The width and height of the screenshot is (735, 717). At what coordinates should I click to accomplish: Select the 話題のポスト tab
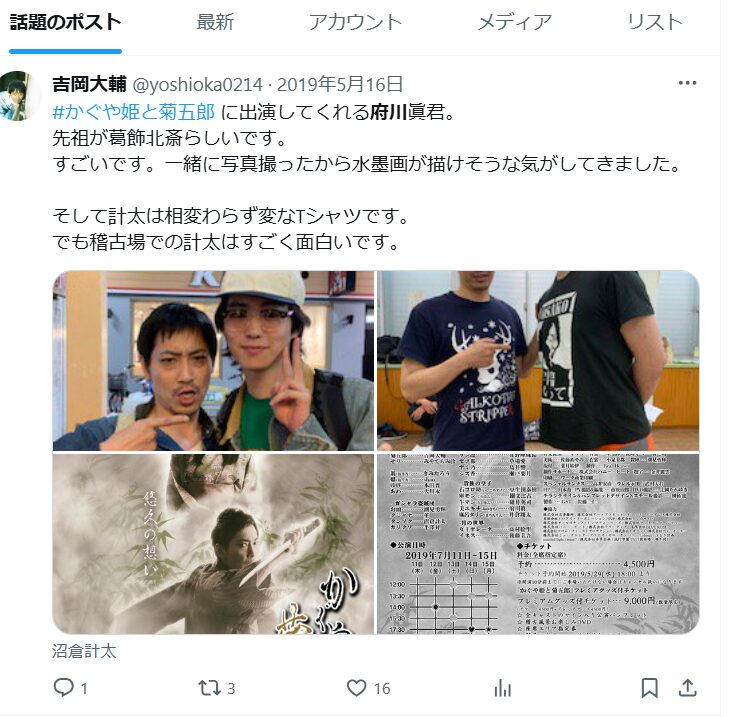(65, 22)
